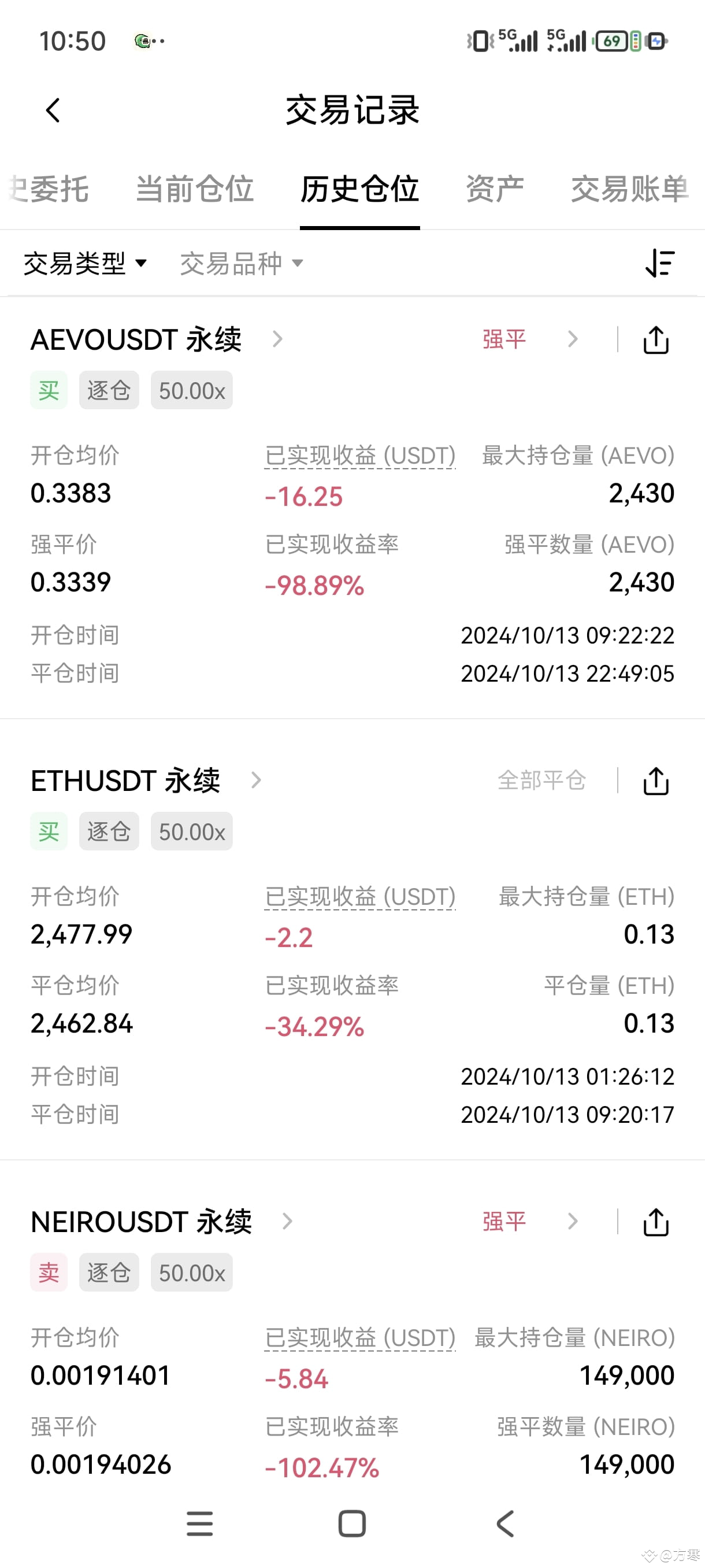
Task: Tap the square home button at bottom
Action: point(351,1523)
